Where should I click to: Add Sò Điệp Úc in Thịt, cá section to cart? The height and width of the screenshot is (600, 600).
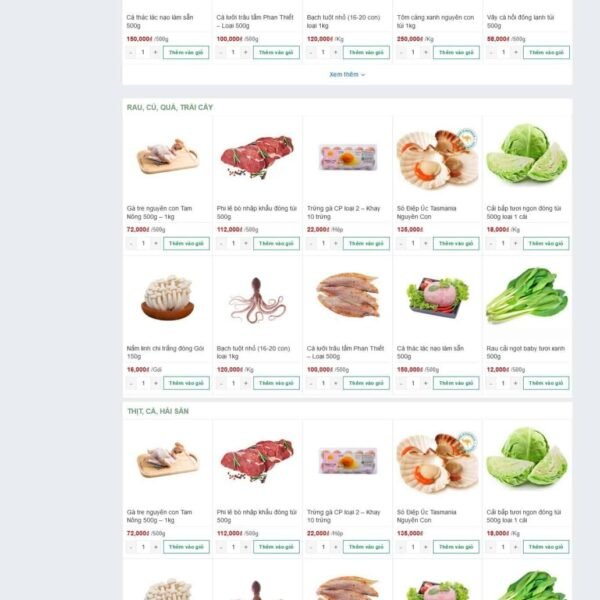coord(456,547)
